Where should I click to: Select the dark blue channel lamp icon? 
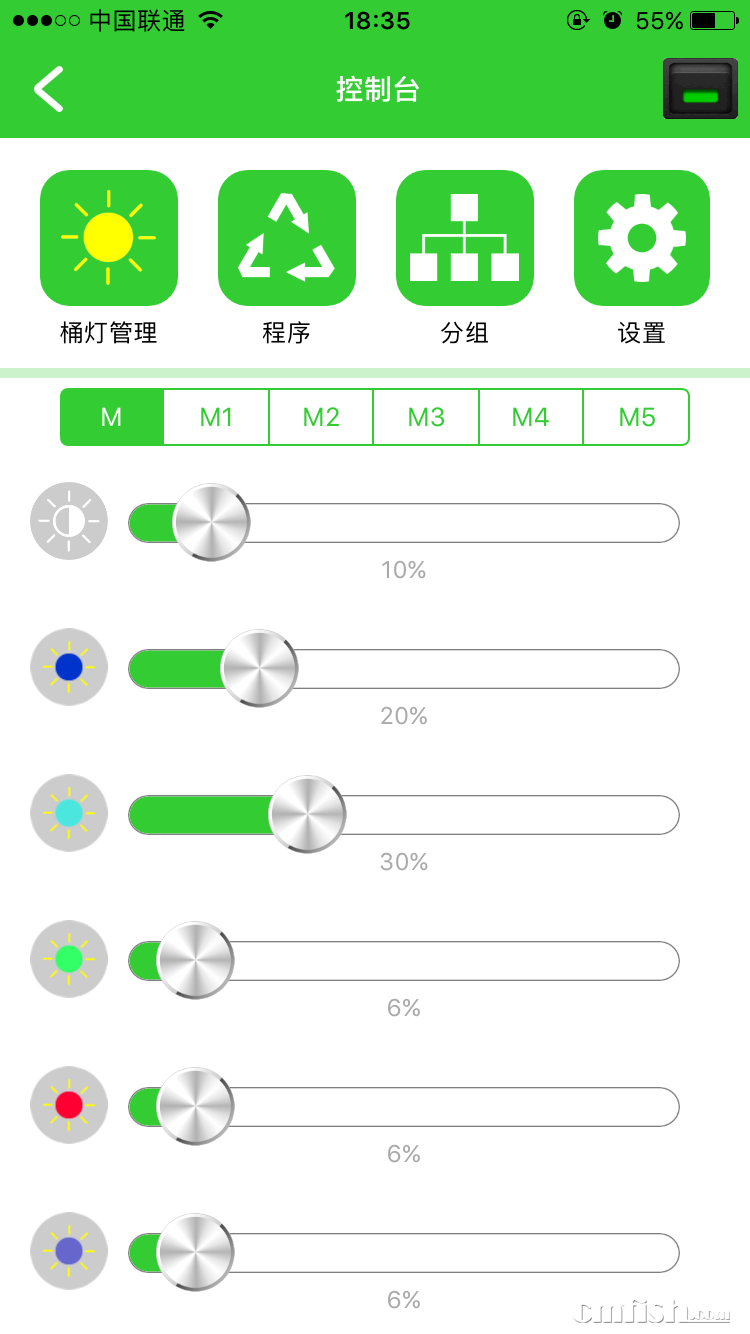tap(68, 667)
